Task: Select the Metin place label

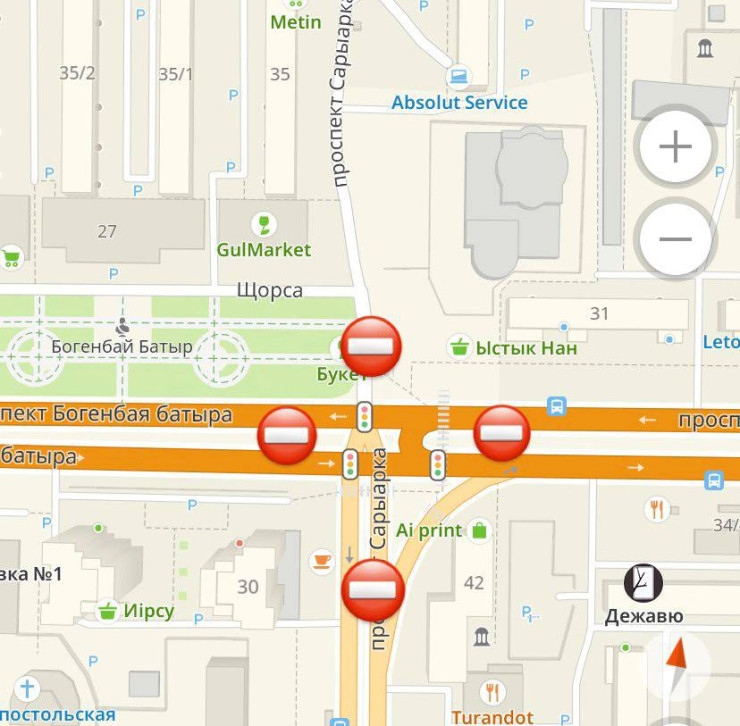Action: point(296,22)
